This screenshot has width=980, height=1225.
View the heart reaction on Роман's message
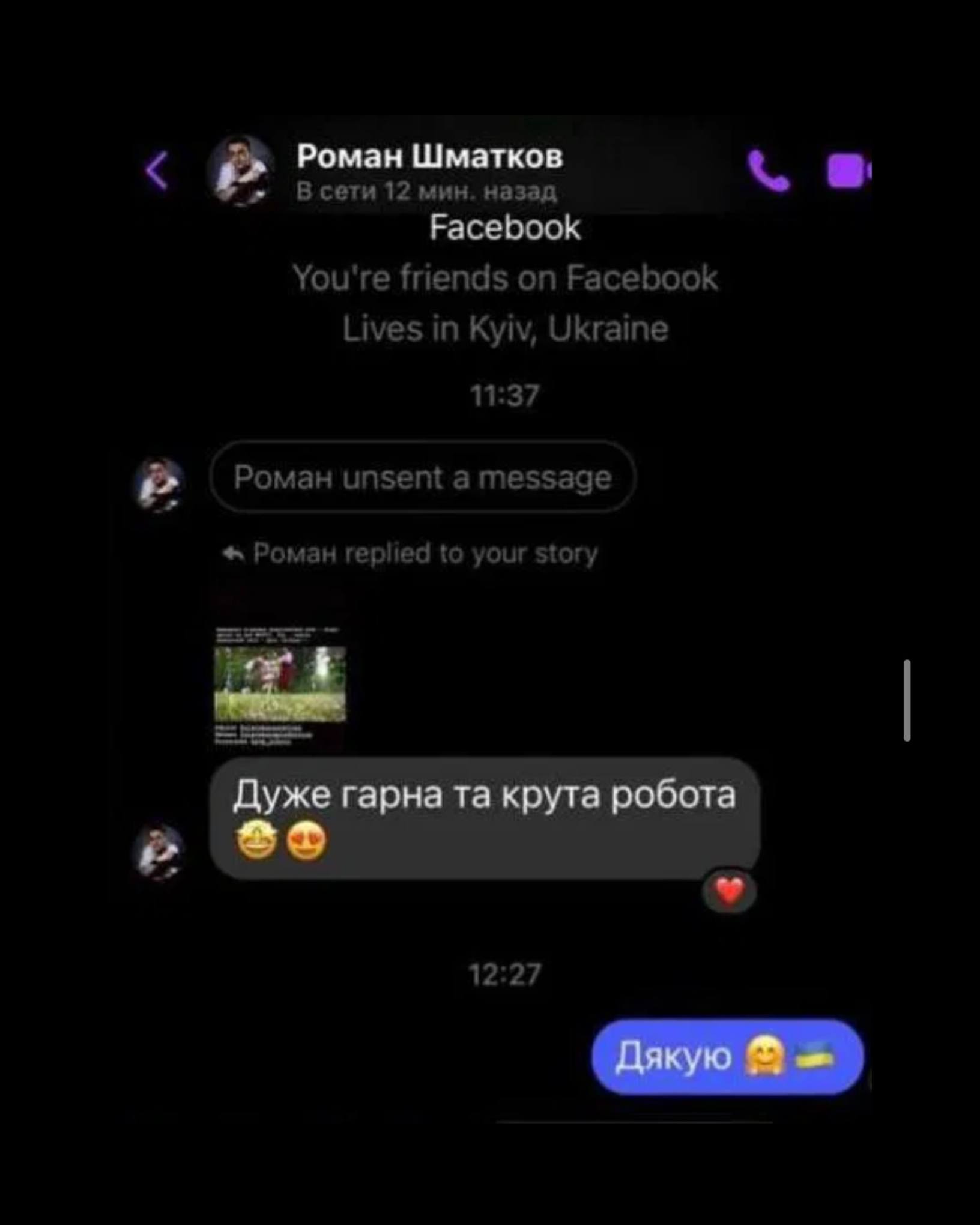(x=730, y=891)
